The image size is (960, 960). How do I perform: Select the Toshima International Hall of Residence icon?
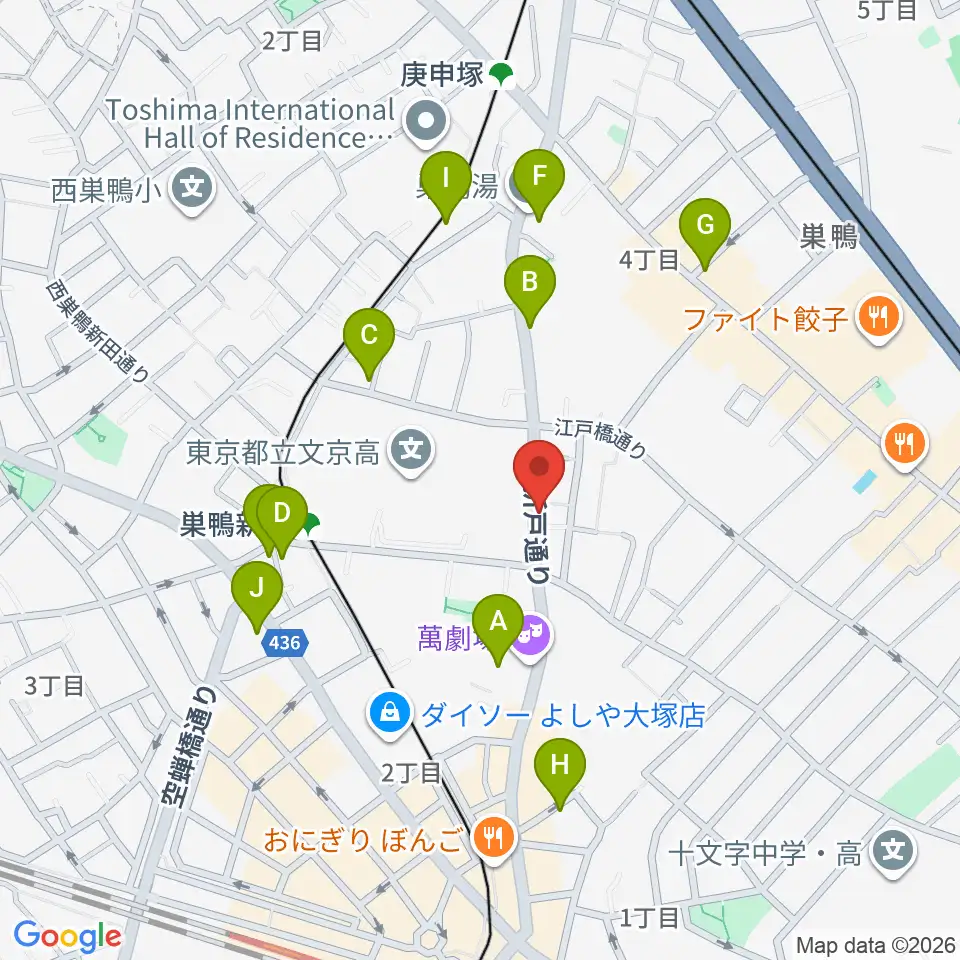(427, 122)
